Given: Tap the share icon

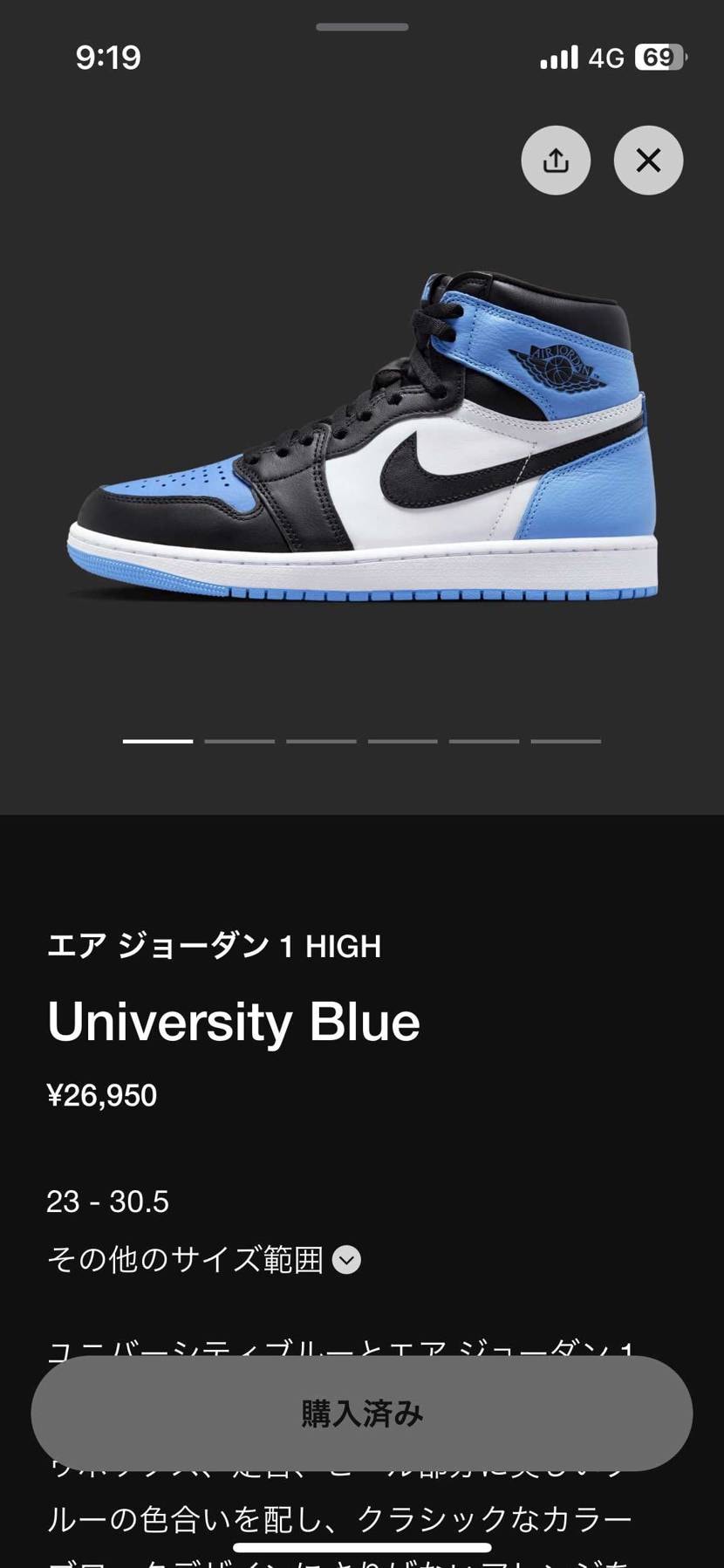Looking at the screenshot, I should tap(556, 161).
